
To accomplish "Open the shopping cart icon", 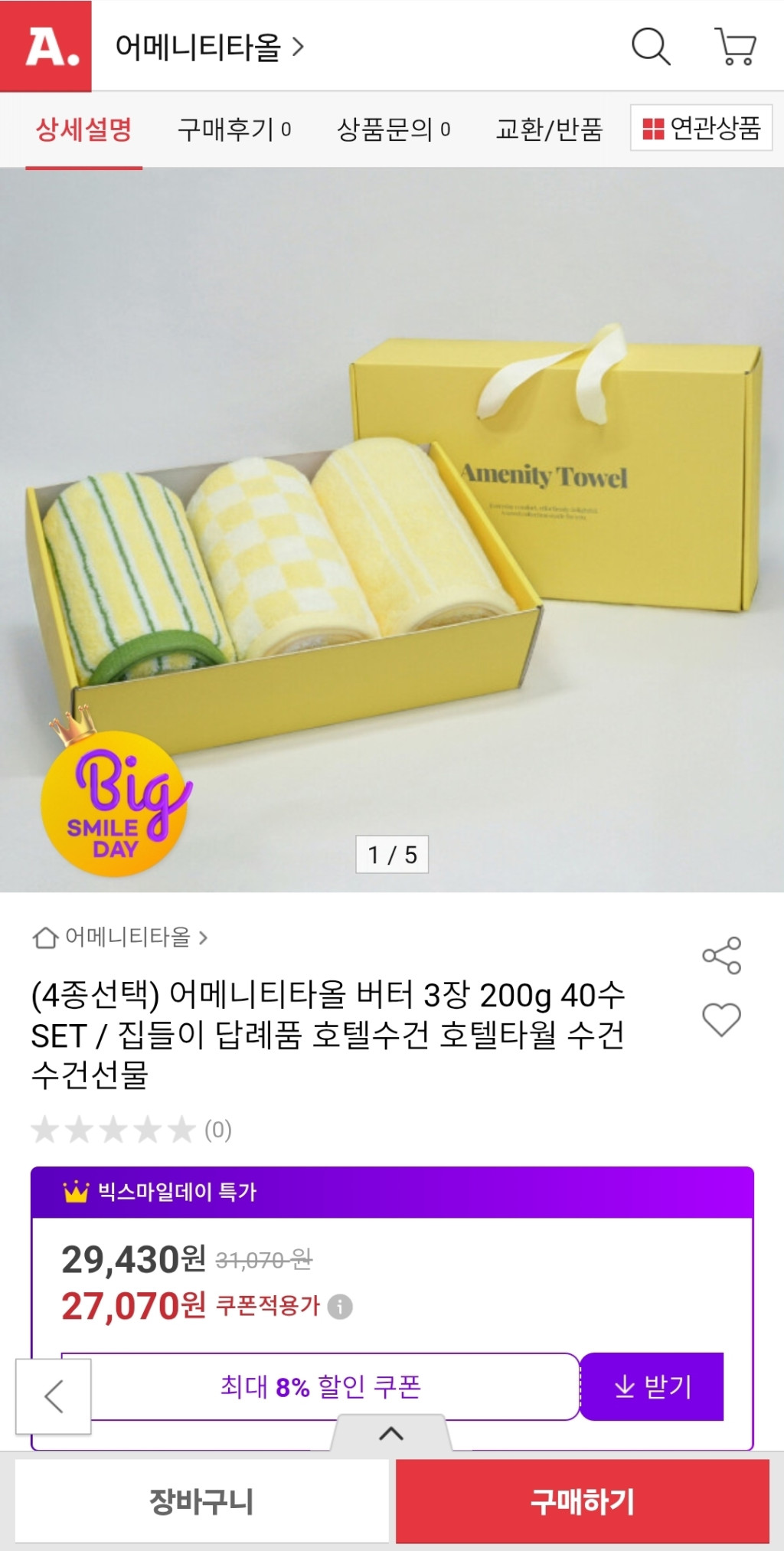I will 736,47.
